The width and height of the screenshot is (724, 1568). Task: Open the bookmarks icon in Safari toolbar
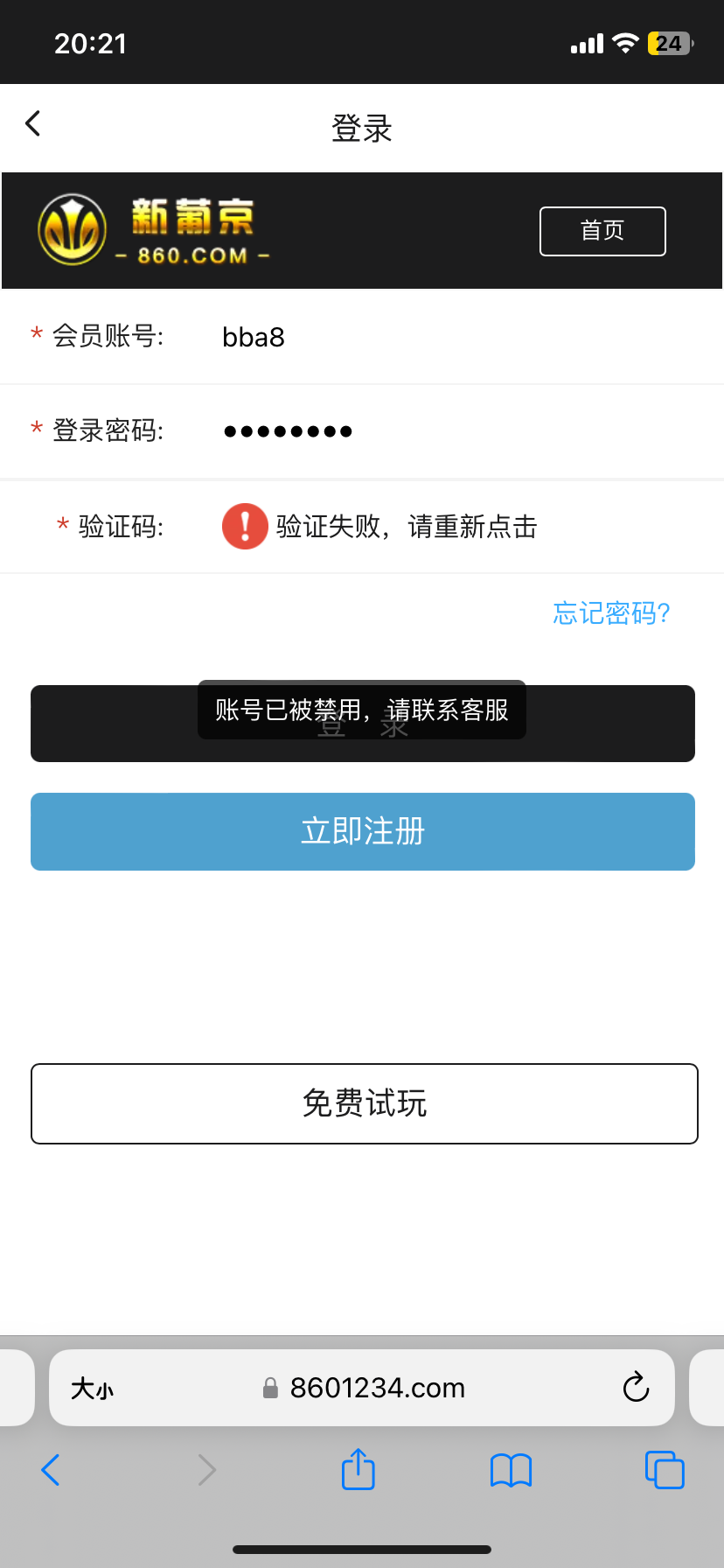click(512, 1470)
